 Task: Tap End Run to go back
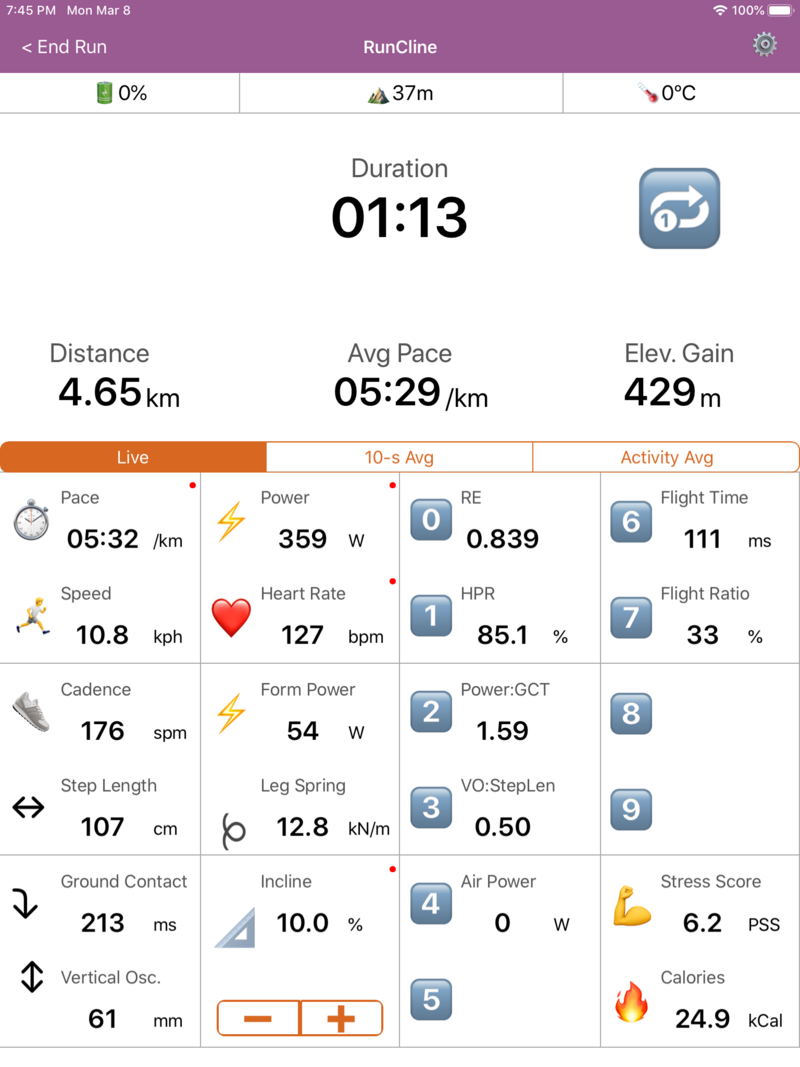tap(64, 47)
